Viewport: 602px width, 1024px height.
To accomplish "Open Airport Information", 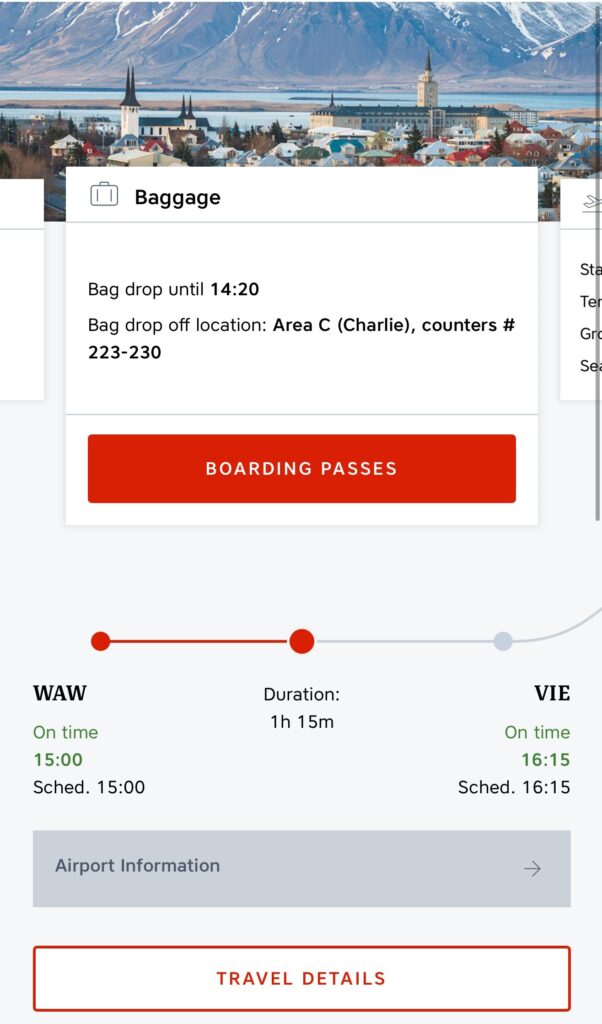I will click(x=302, y=868).
